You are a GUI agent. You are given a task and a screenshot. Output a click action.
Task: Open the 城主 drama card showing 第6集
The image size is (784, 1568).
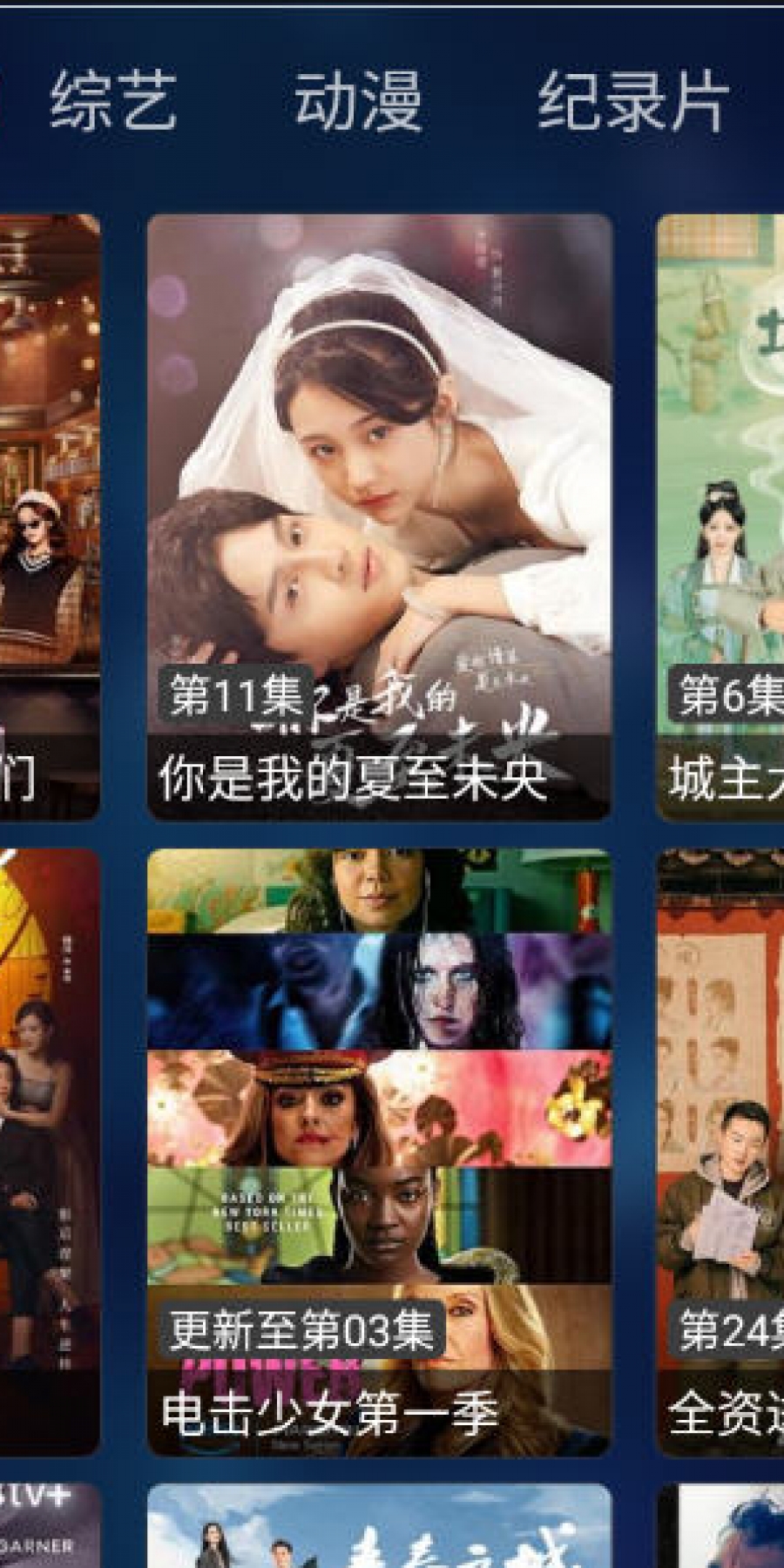pos(721,516)
